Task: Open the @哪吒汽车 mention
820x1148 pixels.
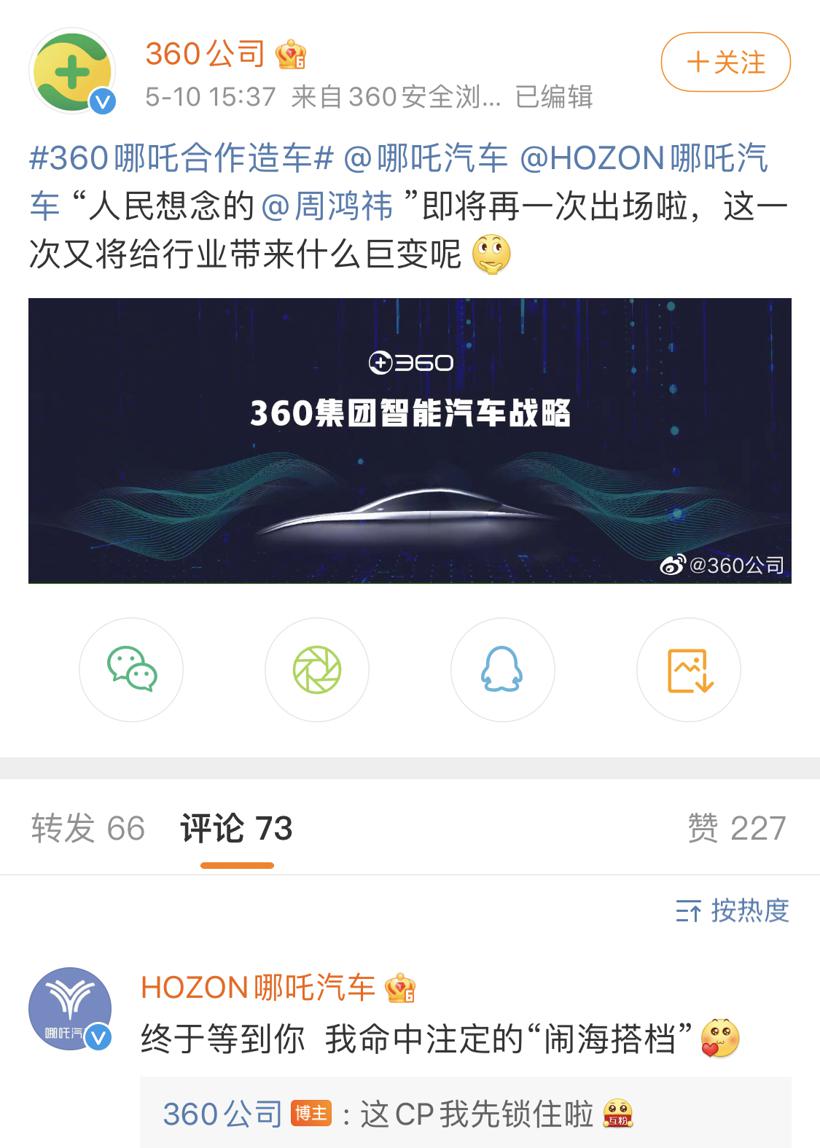Action: pyautogui.click(x=426, y=158)
